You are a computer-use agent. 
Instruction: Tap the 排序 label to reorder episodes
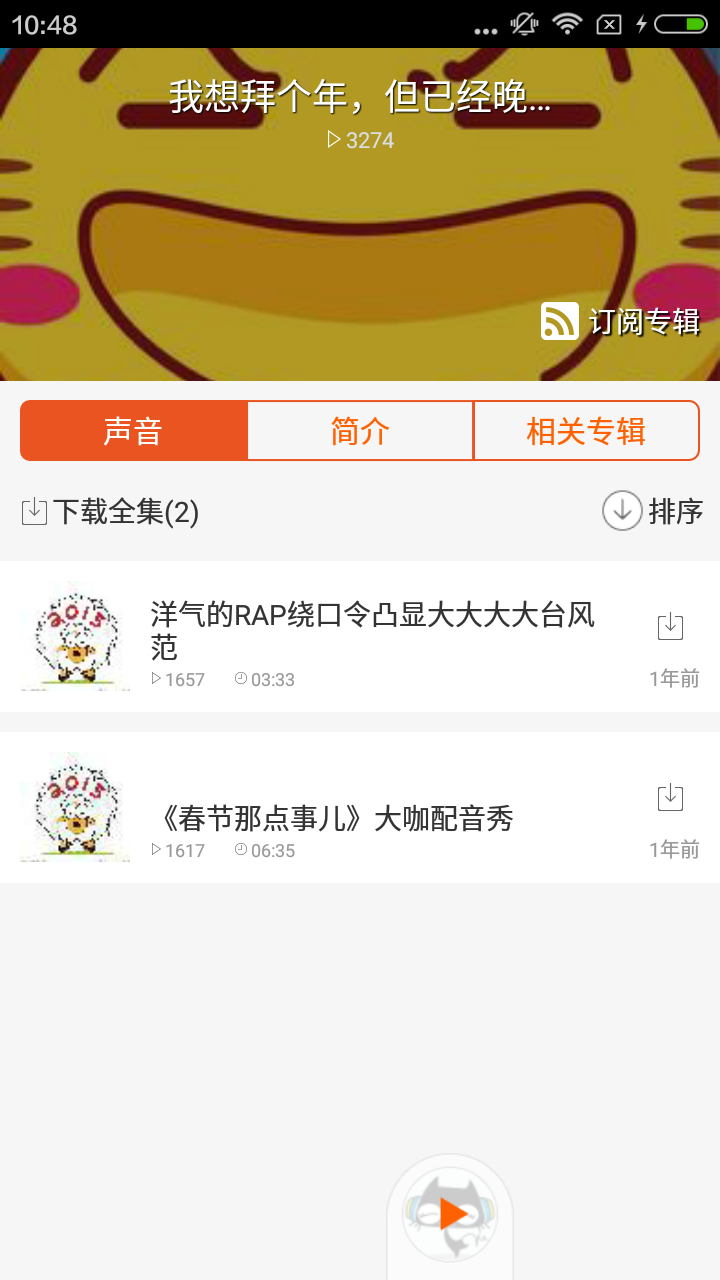(675, 511)
